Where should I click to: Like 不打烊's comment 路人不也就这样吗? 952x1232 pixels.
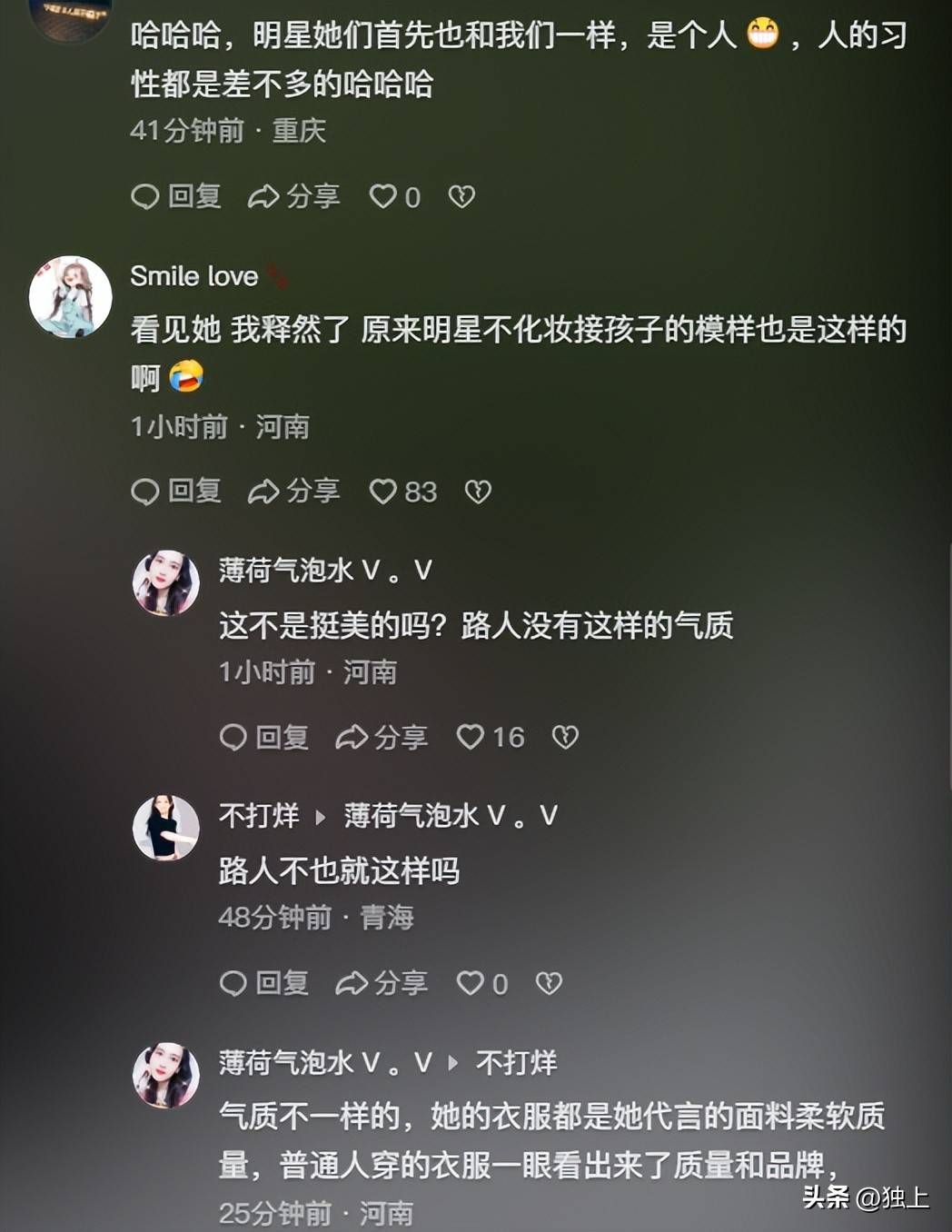(471, 983)
